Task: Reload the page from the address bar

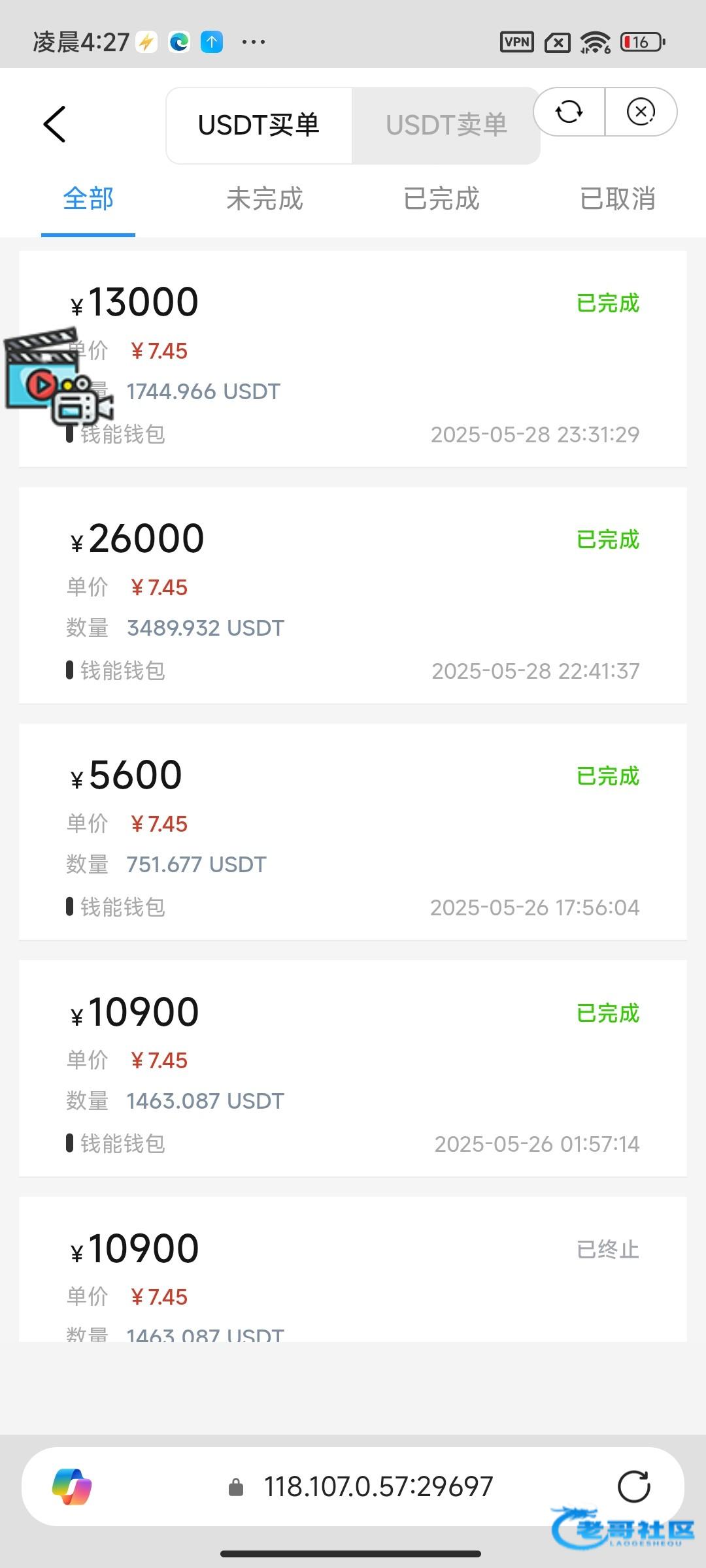Action: point(633,1487)
